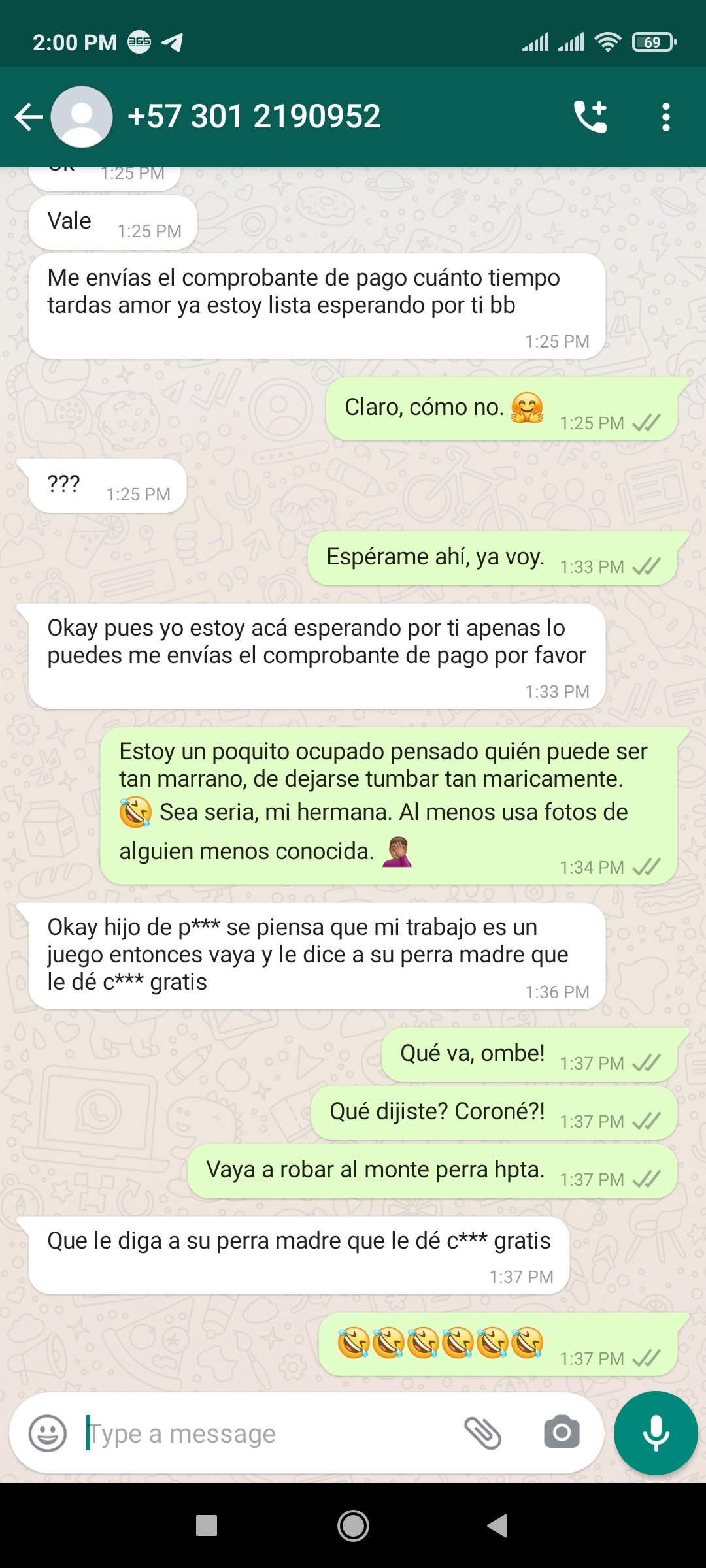View the contact's profile picture

tap(82, 117)
